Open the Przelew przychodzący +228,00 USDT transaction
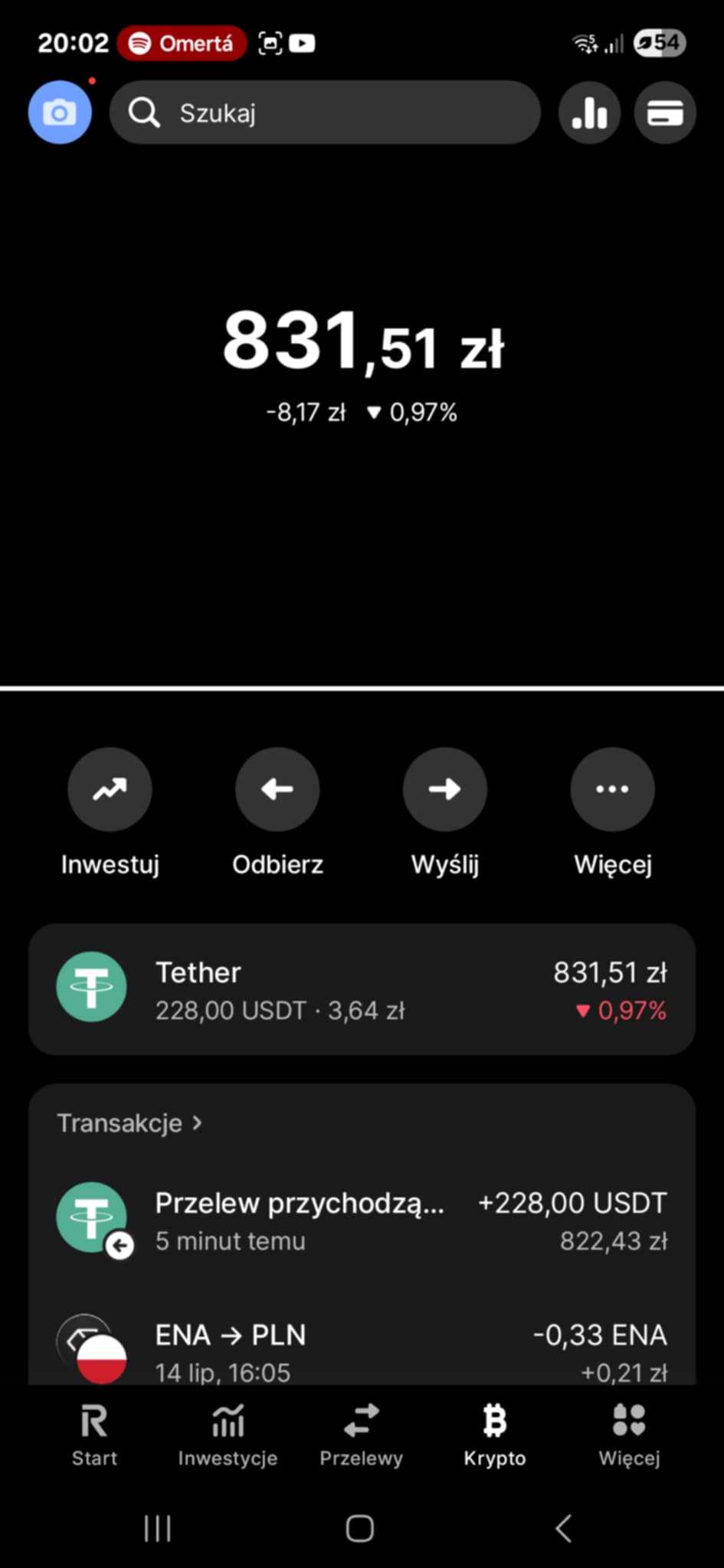 tap(362, 1220)
